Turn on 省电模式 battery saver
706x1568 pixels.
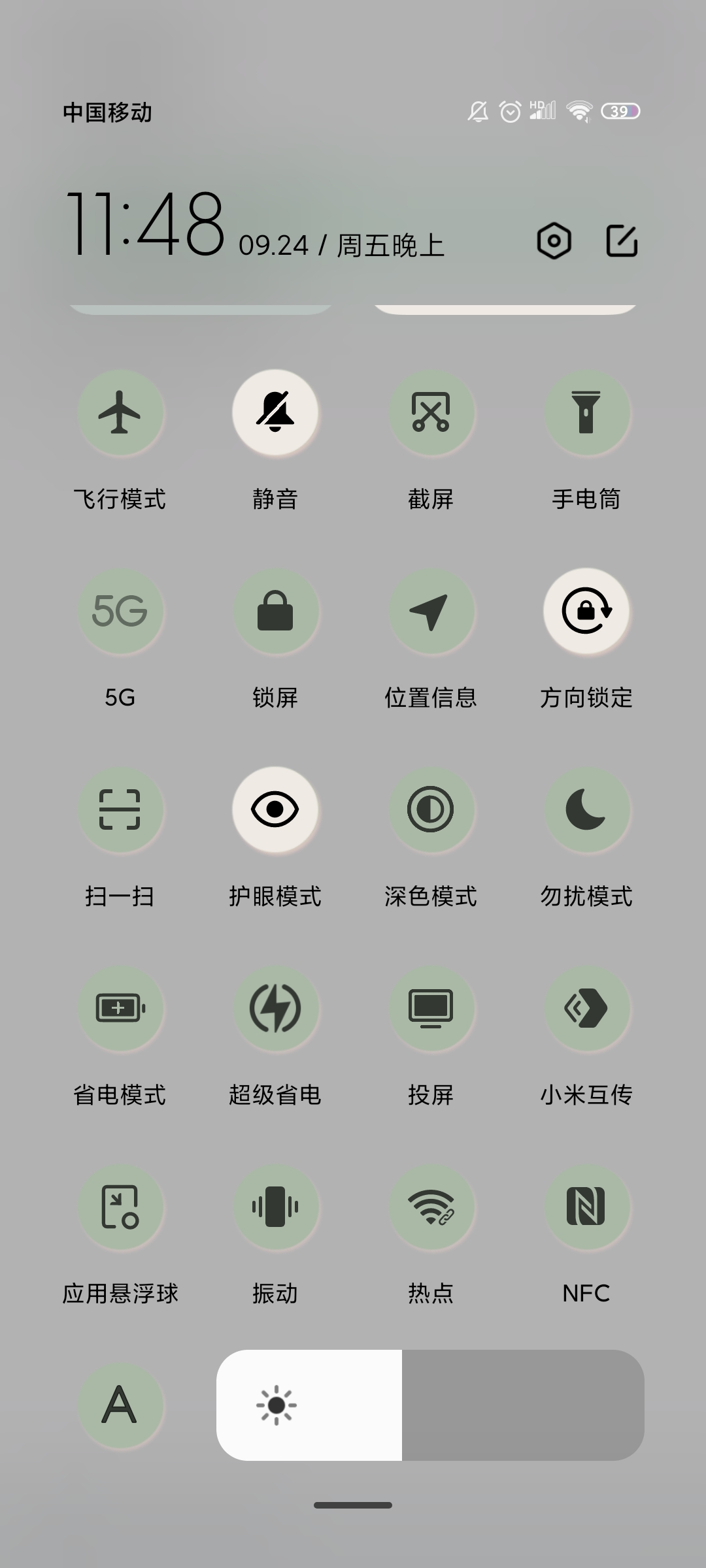click(120, 1009)
